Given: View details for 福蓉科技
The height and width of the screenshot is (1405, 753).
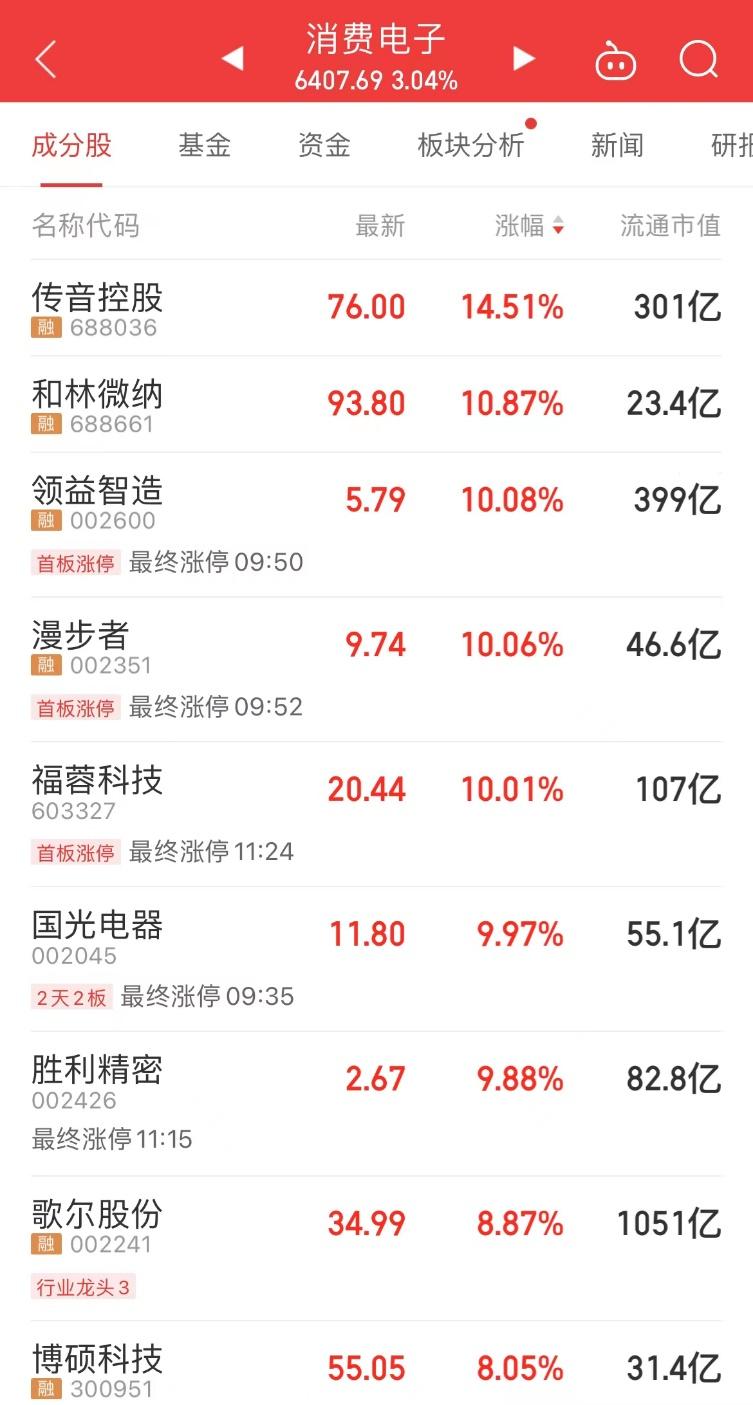Looking at the screenshot, I should tap(376, 814).
